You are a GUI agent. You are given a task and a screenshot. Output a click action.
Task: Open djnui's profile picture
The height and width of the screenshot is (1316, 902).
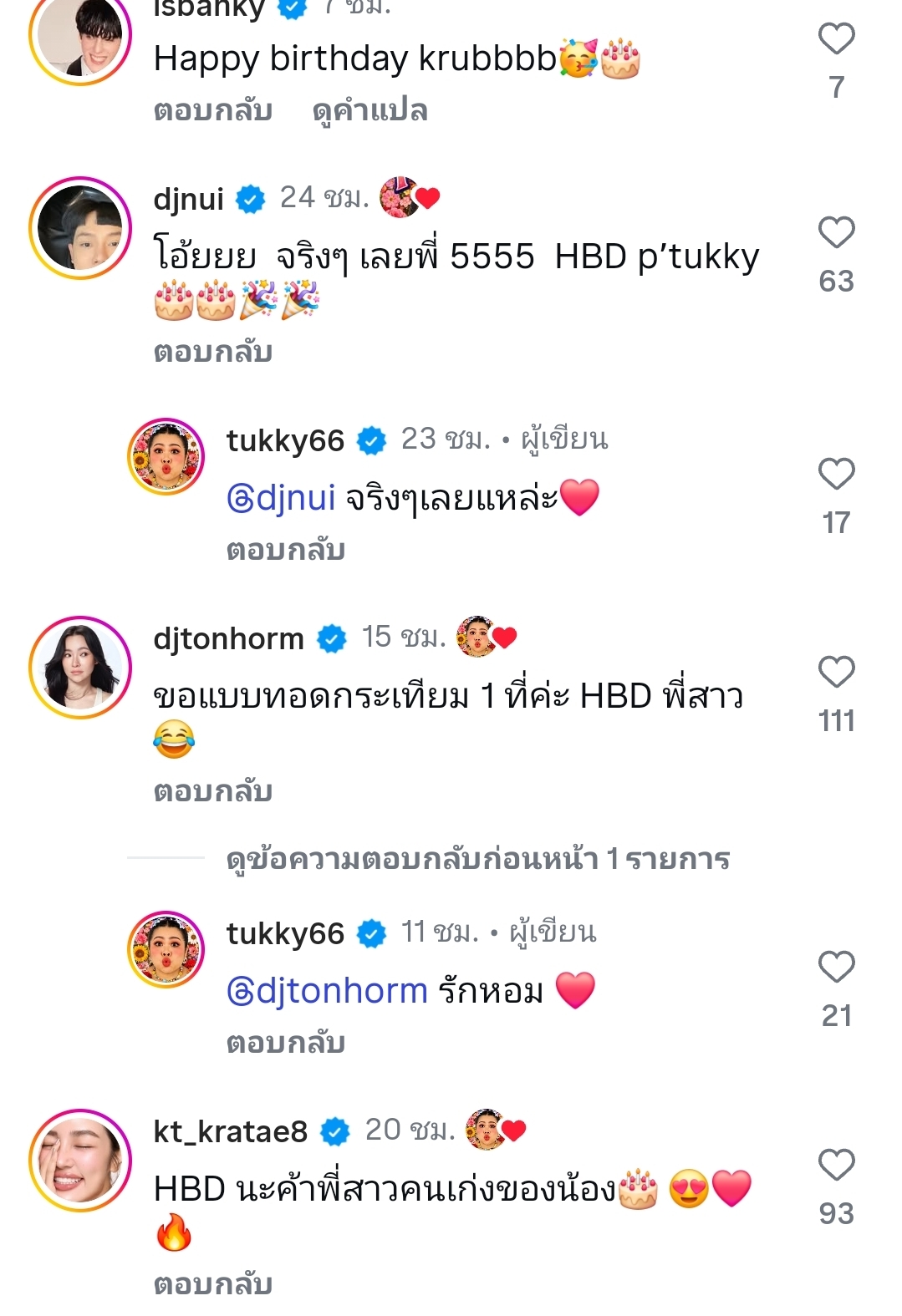(x=80, y=228)
